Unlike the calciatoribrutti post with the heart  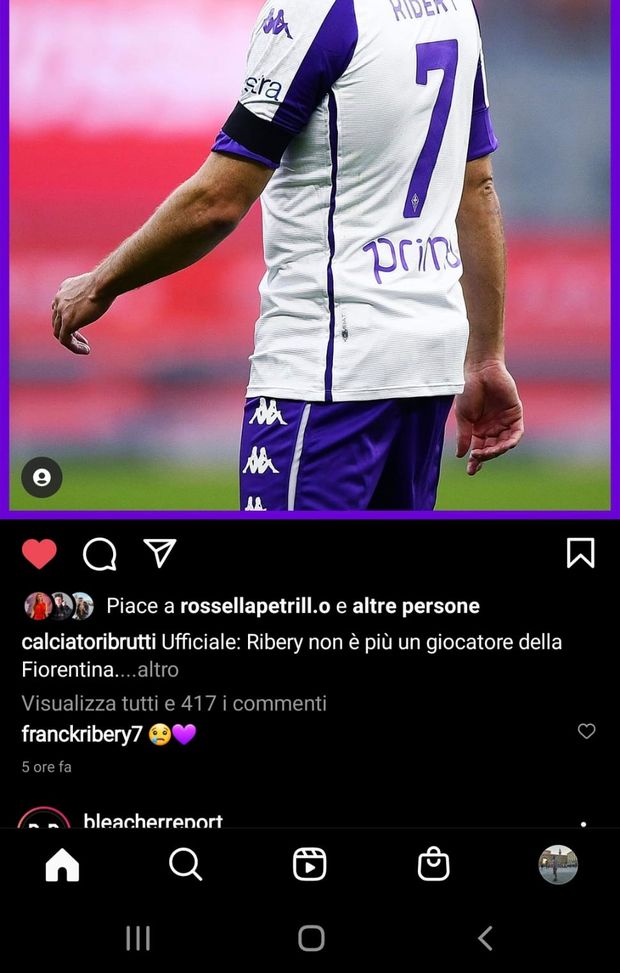point(40,553)
